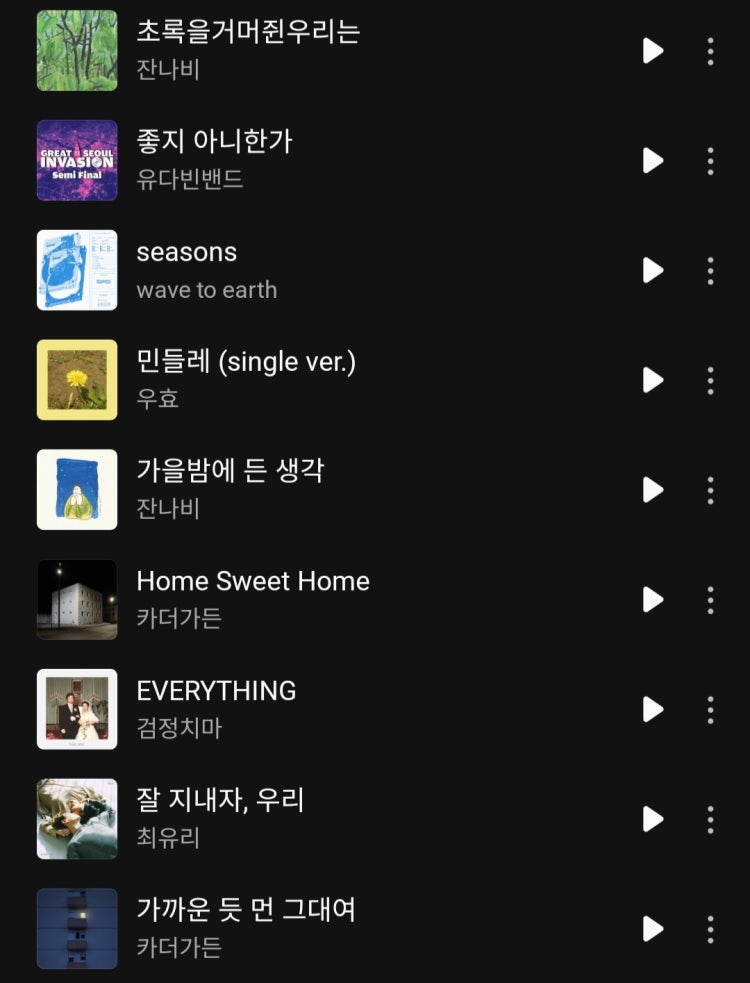Play 잘 지내자, 우리 by 최유리
Viewport: 750px width, 983px height.
click(x=653, y=819)
